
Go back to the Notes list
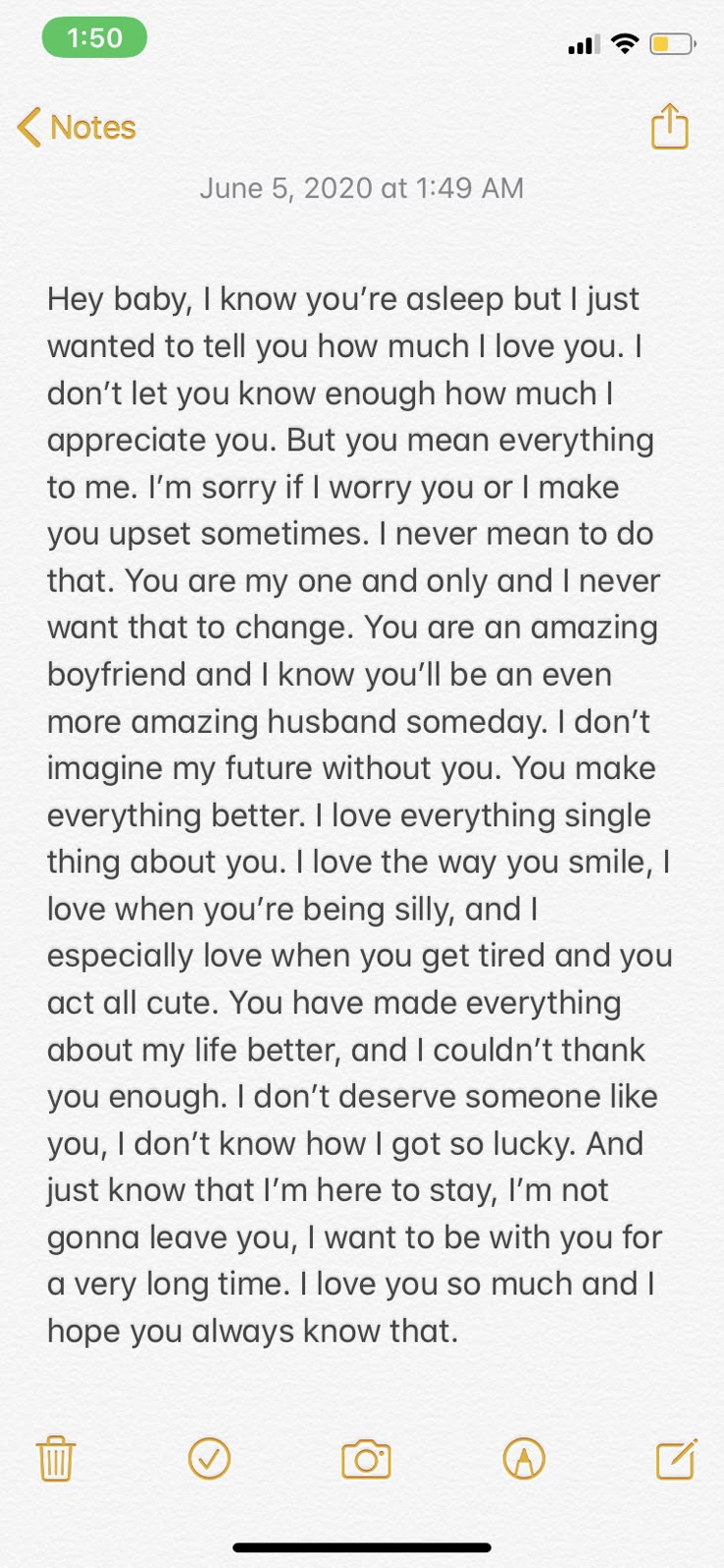pyautogui.click(x=77, y=128)
